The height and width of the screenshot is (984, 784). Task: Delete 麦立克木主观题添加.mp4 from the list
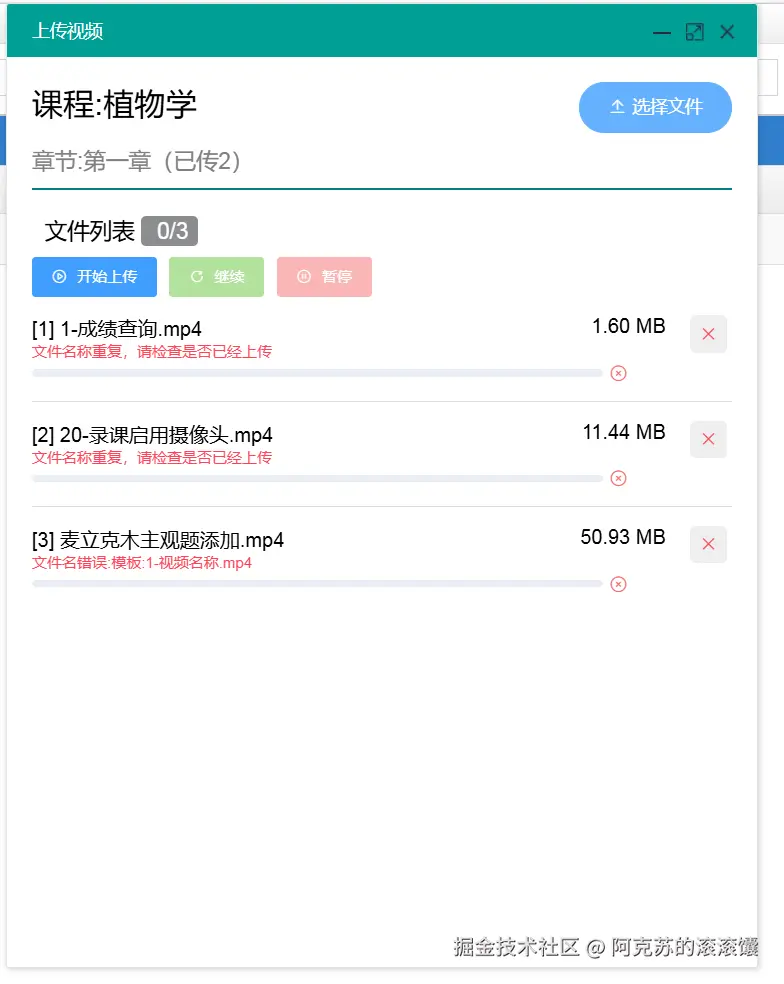pyautogui.click(x=708, y=544)
